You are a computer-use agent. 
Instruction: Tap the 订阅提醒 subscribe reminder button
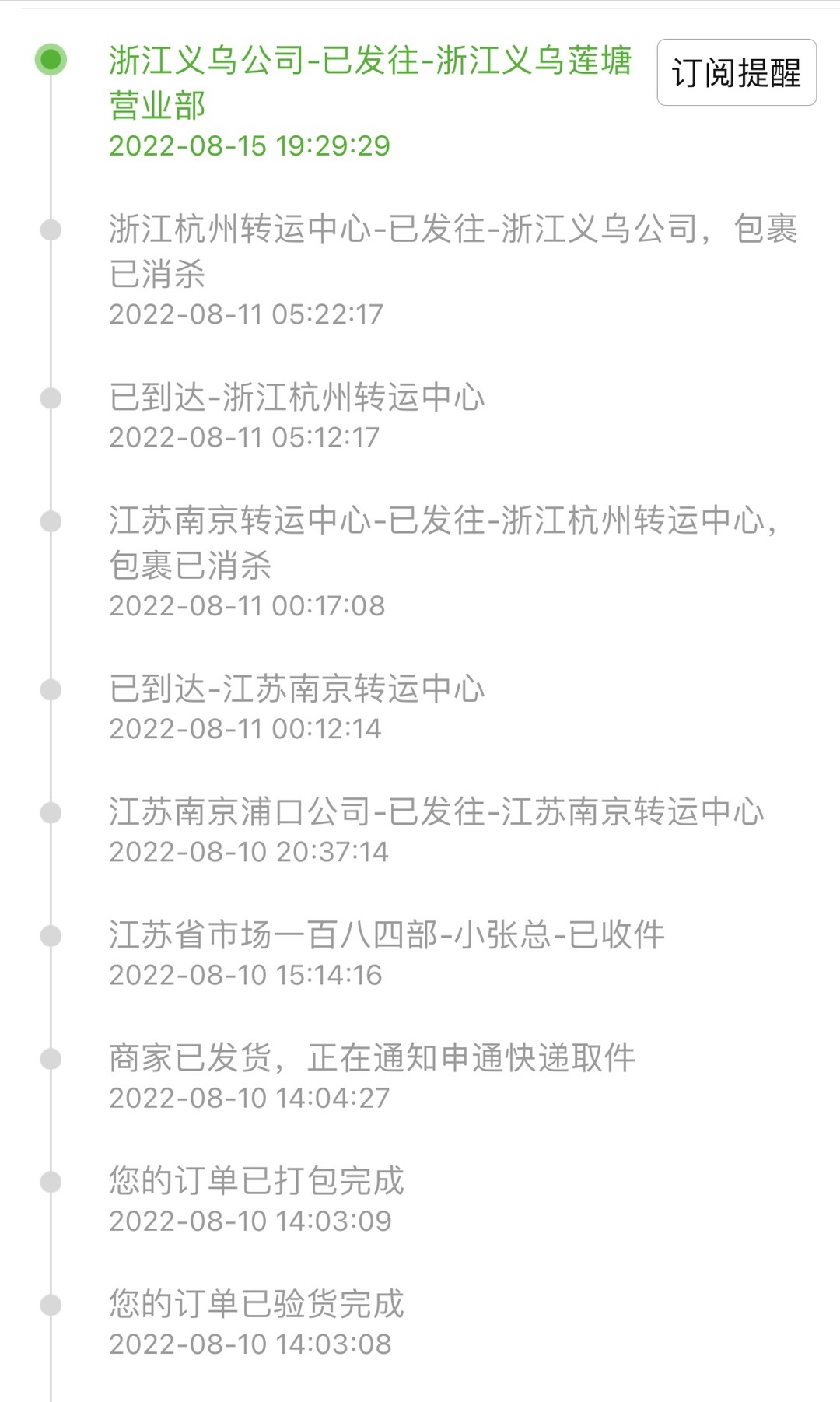click(736, 72)
